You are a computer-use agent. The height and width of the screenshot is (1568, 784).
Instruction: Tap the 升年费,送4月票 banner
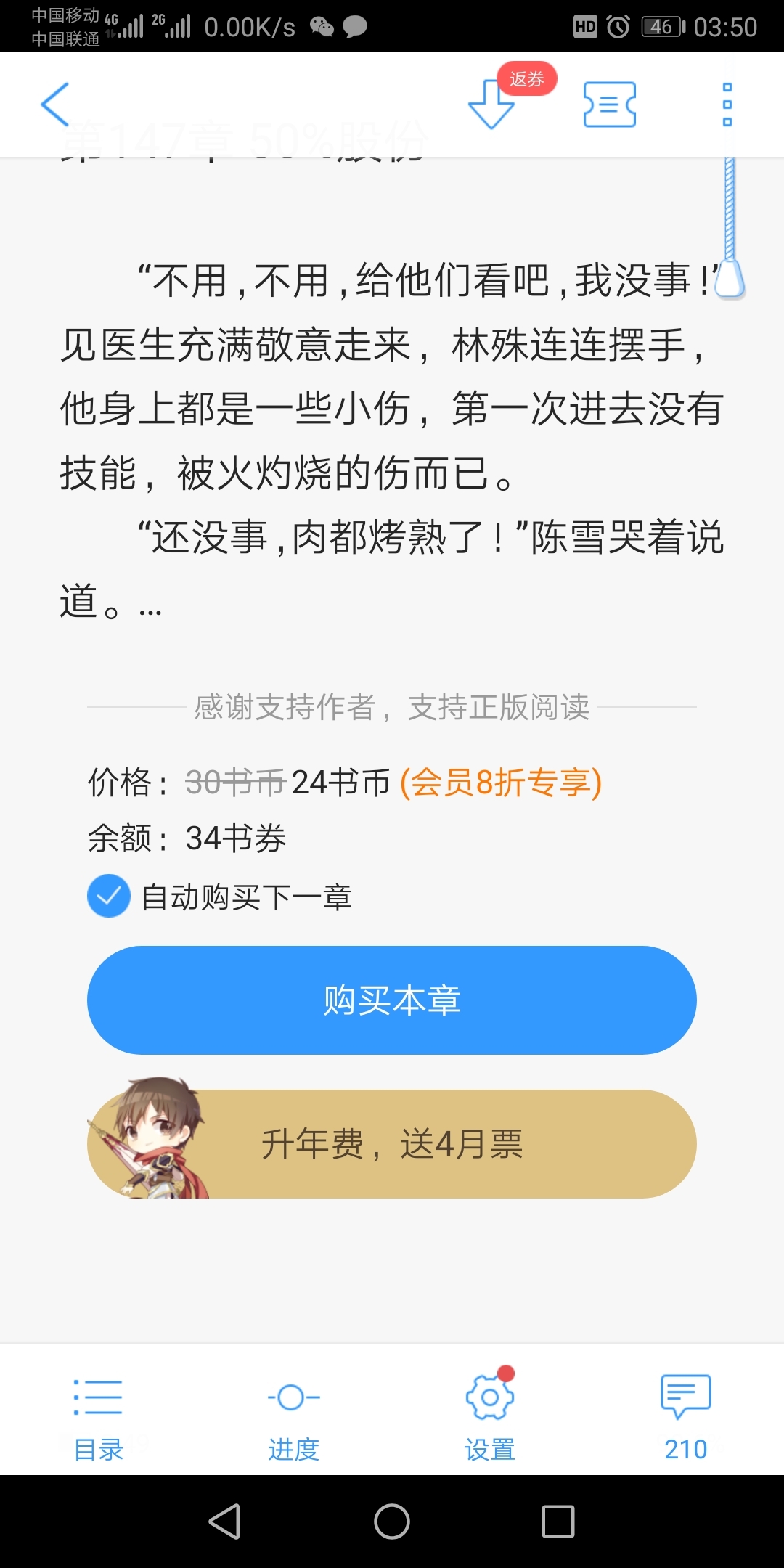click(392, 1143)
